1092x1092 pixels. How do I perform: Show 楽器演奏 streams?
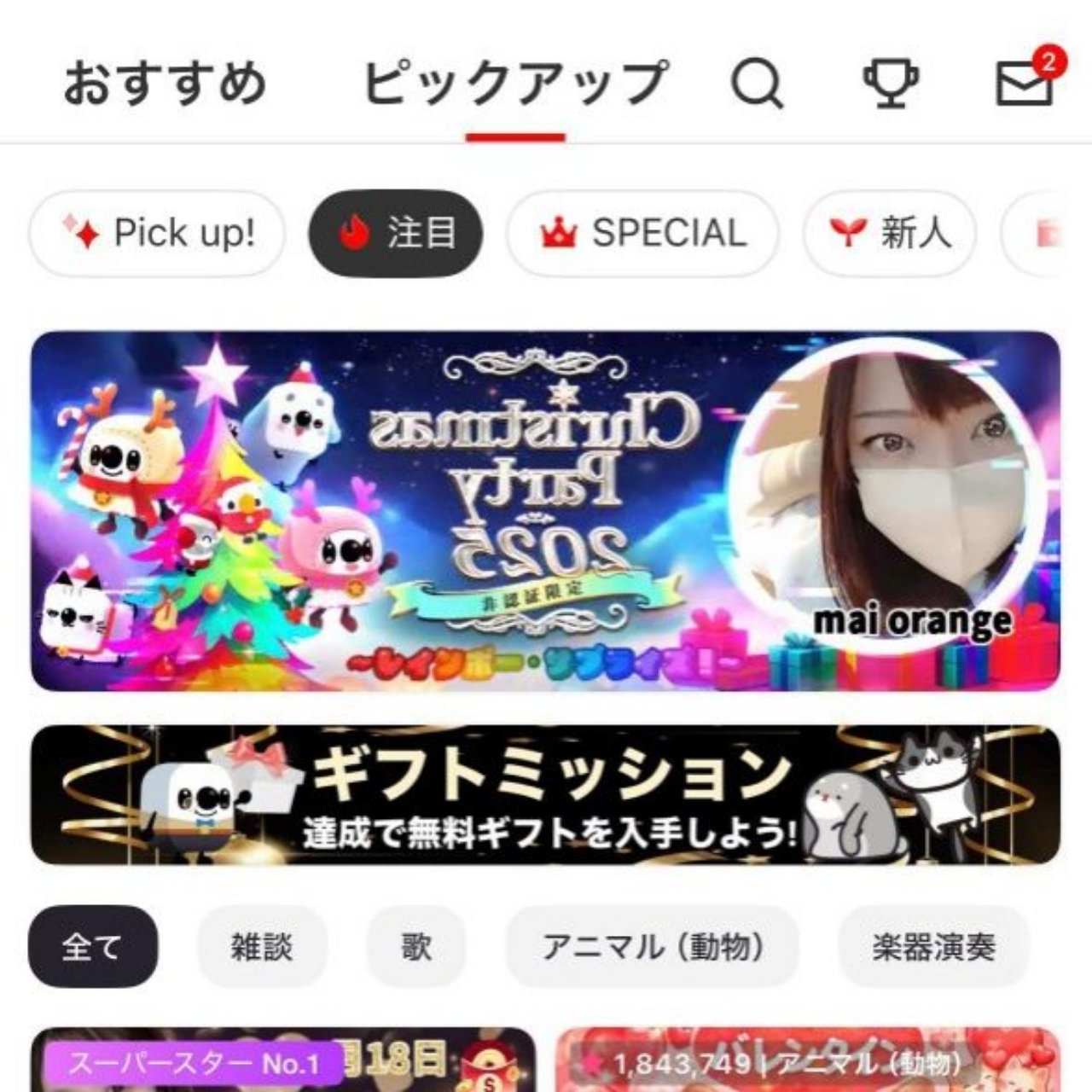pos(933,946)
